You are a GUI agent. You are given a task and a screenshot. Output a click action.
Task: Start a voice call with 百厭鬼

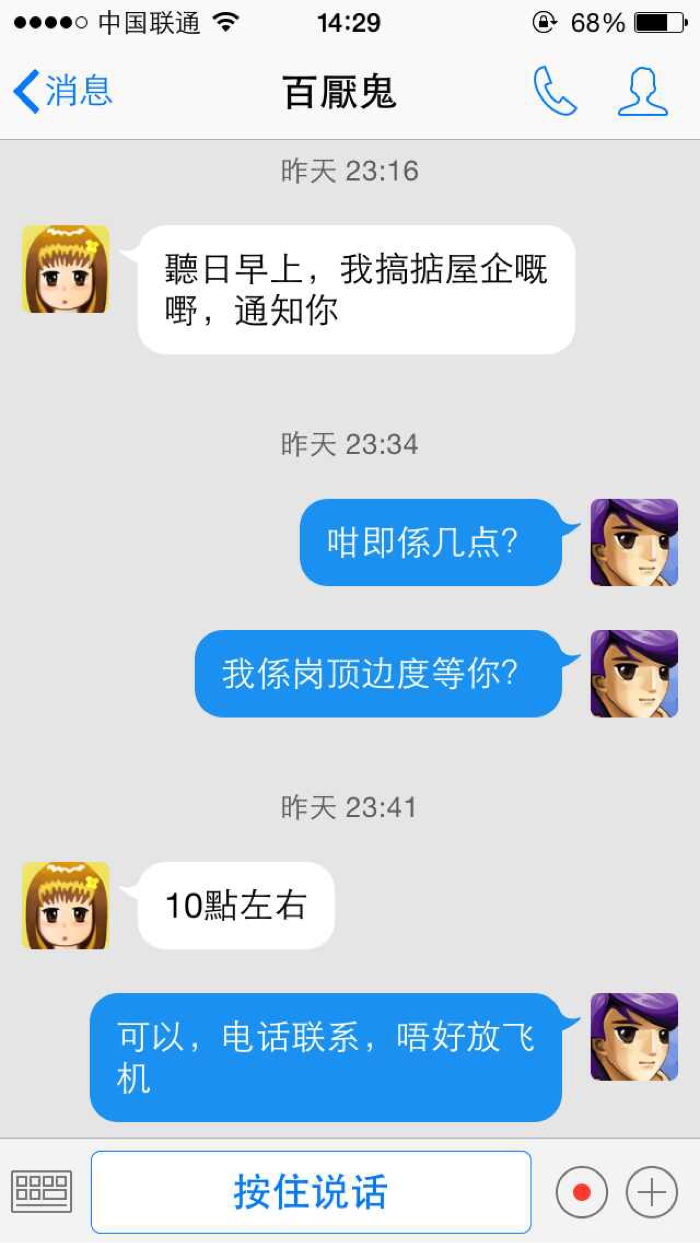555,92
